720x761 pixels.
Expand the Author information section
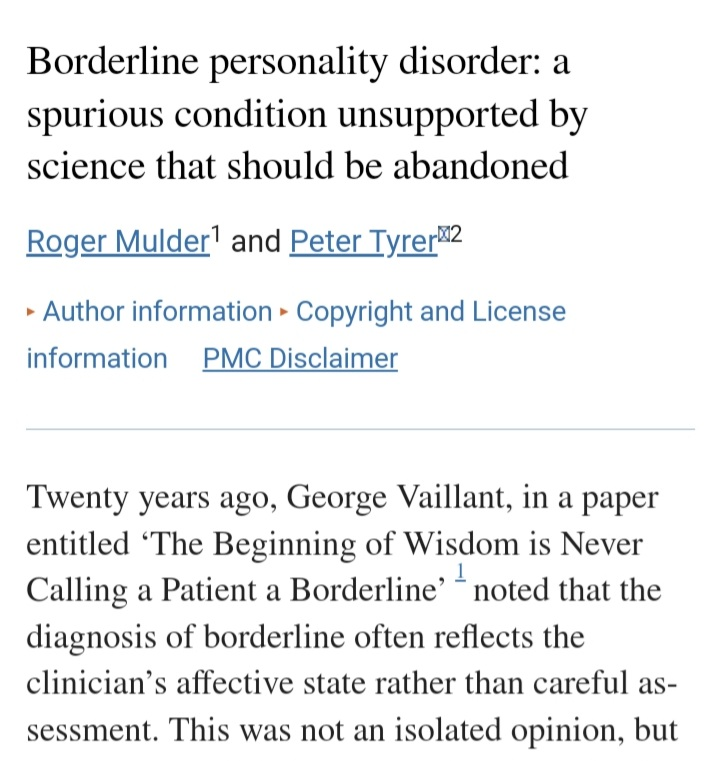coord(149,311)
